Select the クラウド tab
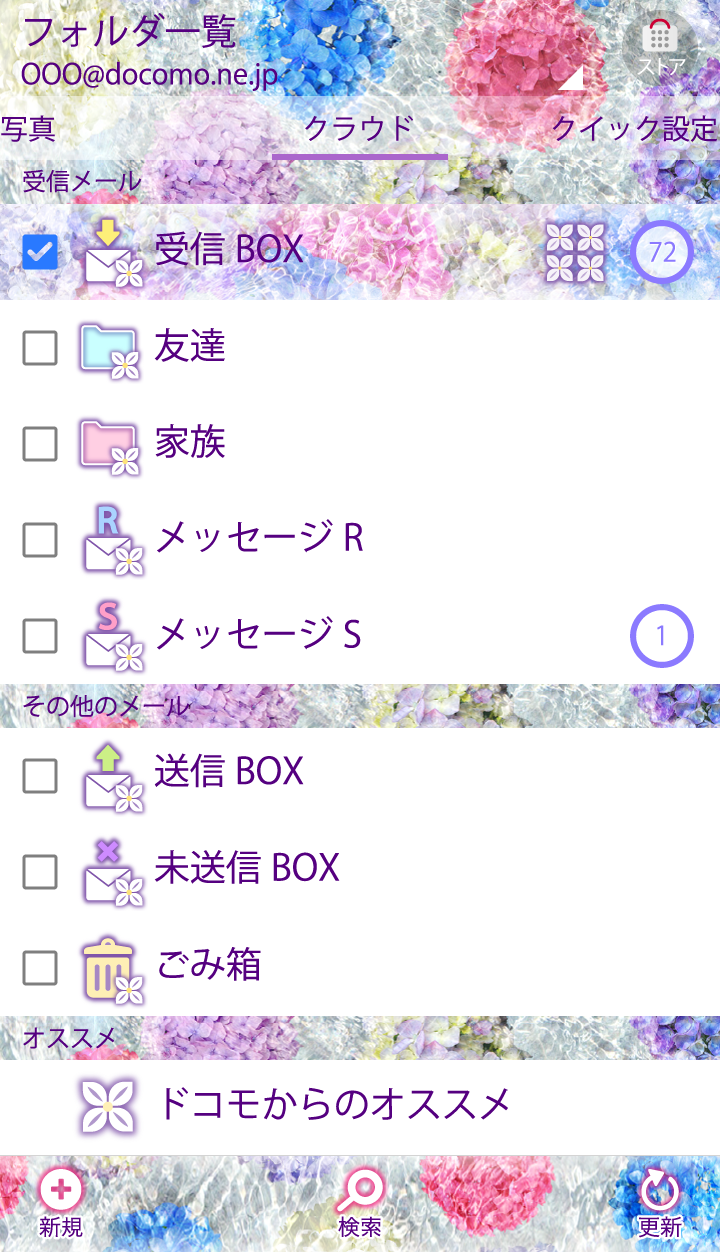Screen dimensions: 720x1252 click(359, 129)
